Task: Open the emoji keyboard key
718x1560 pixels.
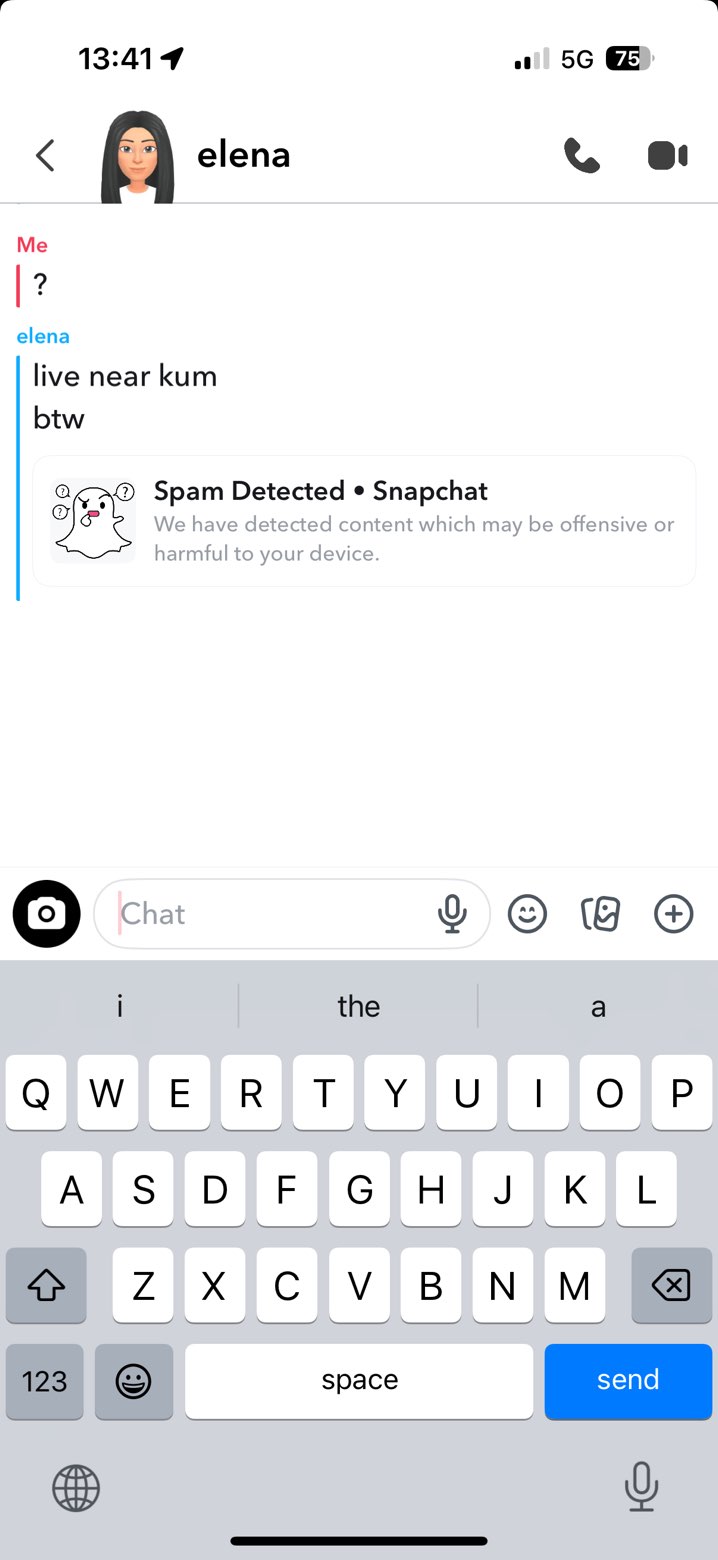Action: (133, 1381)
